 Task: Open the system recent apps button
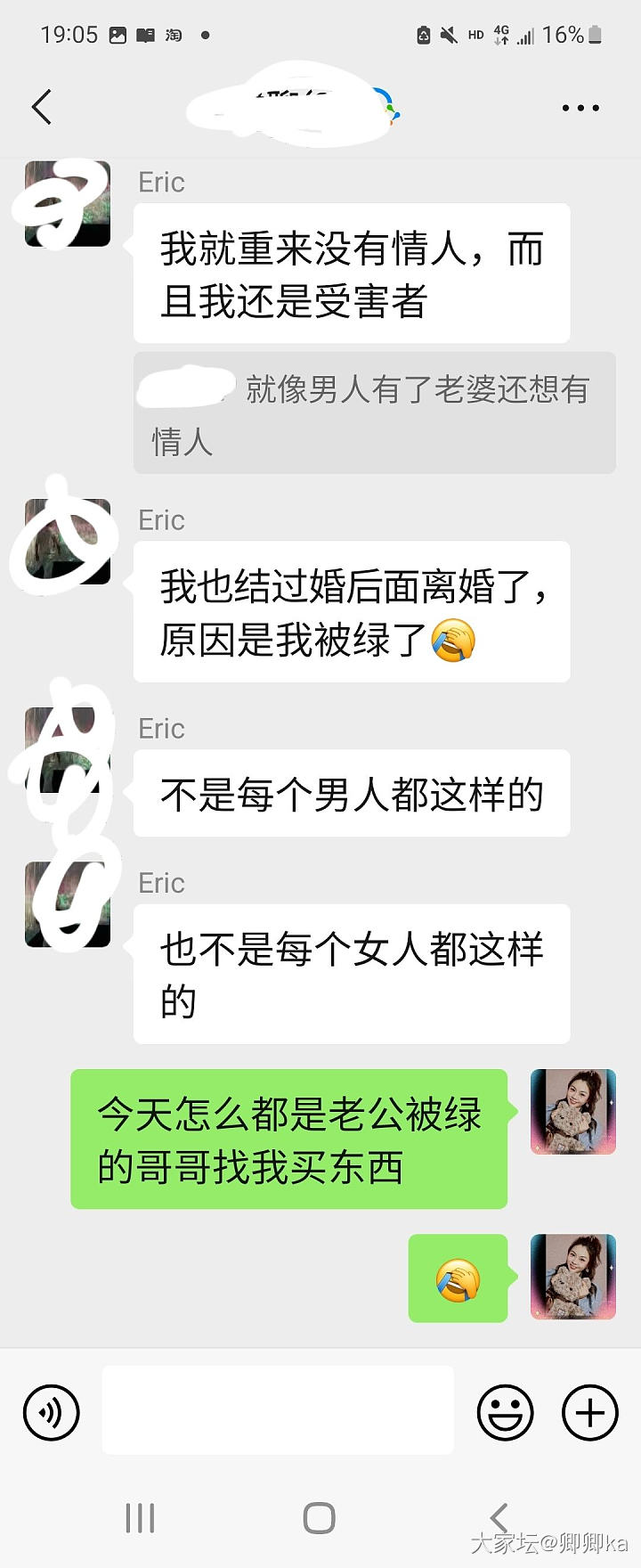pyautogui.click(x=140, y=1517)
